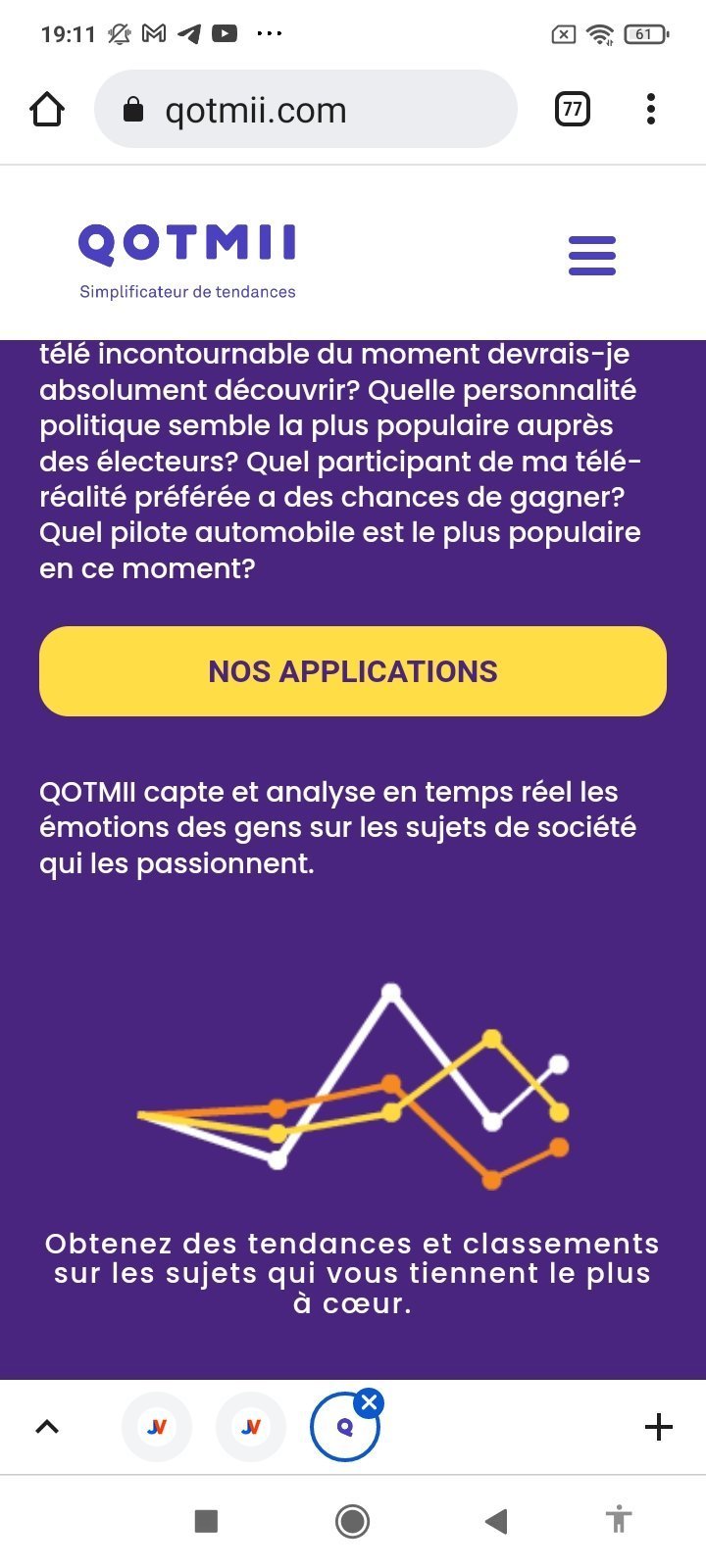Open the QOTMII hamburger menu
706x1568 pixels.
[592, 256]
